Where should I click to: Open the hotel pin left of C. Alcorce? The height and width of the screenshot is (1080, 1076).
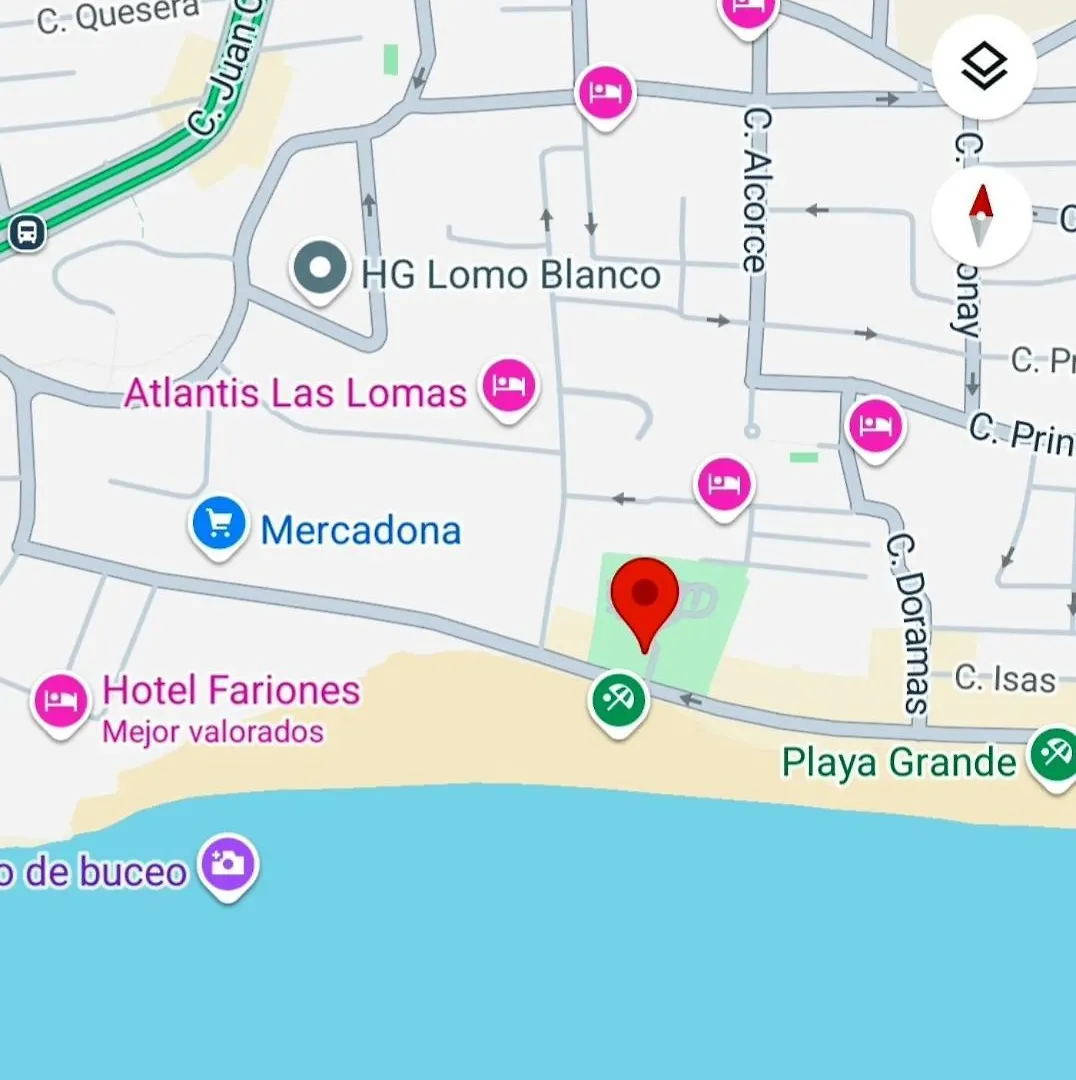click(605, 93)
